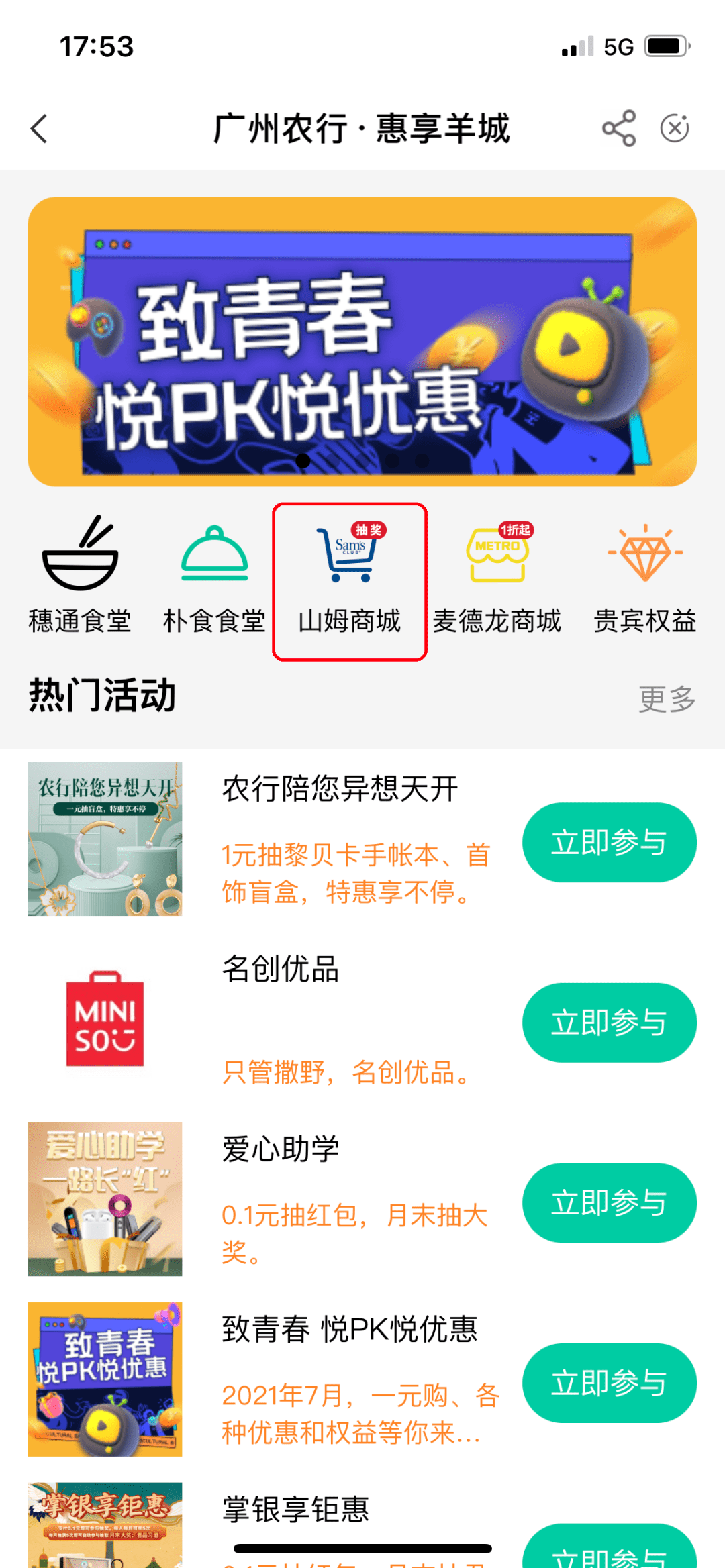Open the 致青春 悦PK悦优惠 banner
Viewport: 725px width, 1568px height.
(x=362, y=339)
